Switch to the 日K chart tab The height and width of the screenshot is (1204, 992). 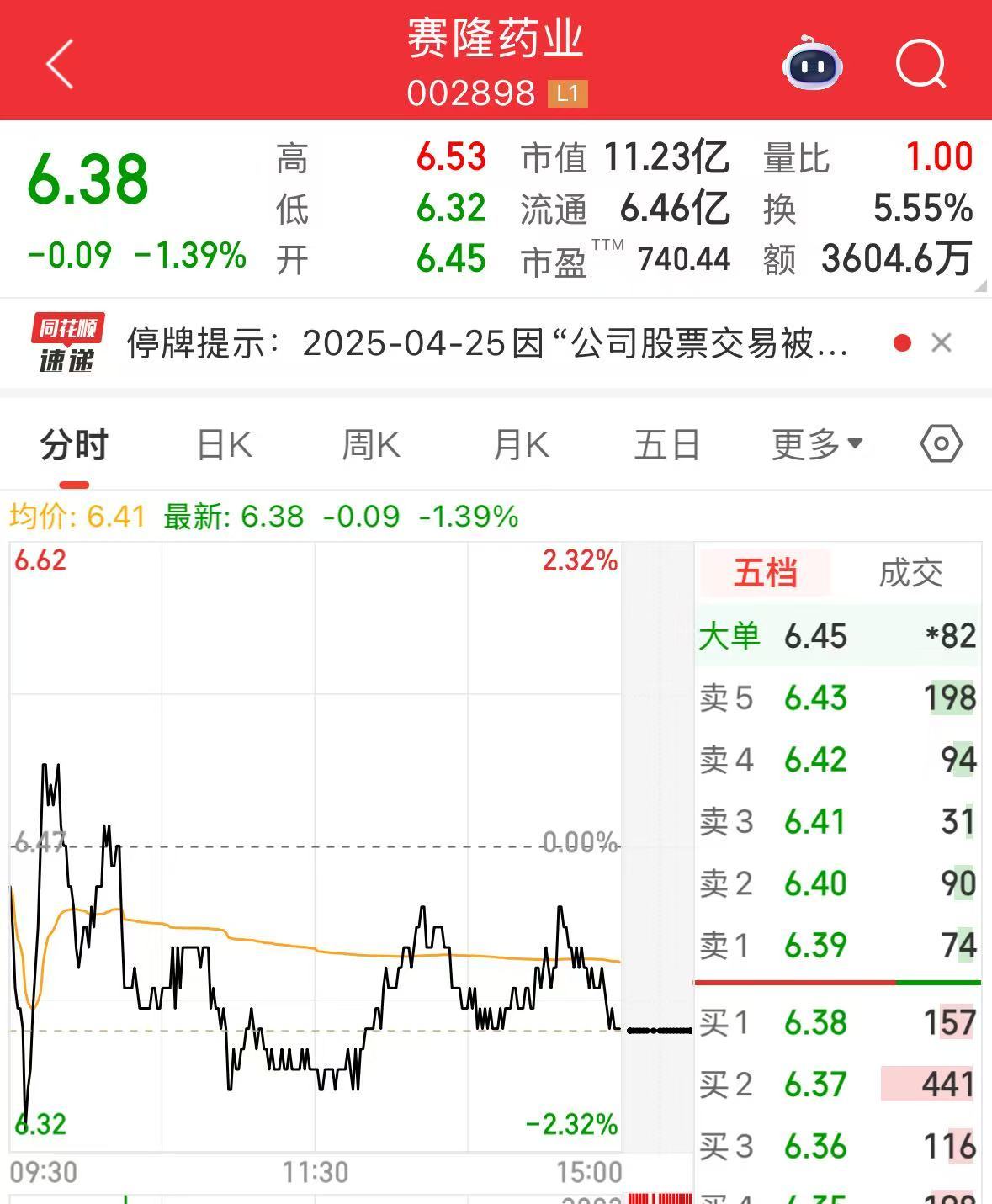[224, 444]
